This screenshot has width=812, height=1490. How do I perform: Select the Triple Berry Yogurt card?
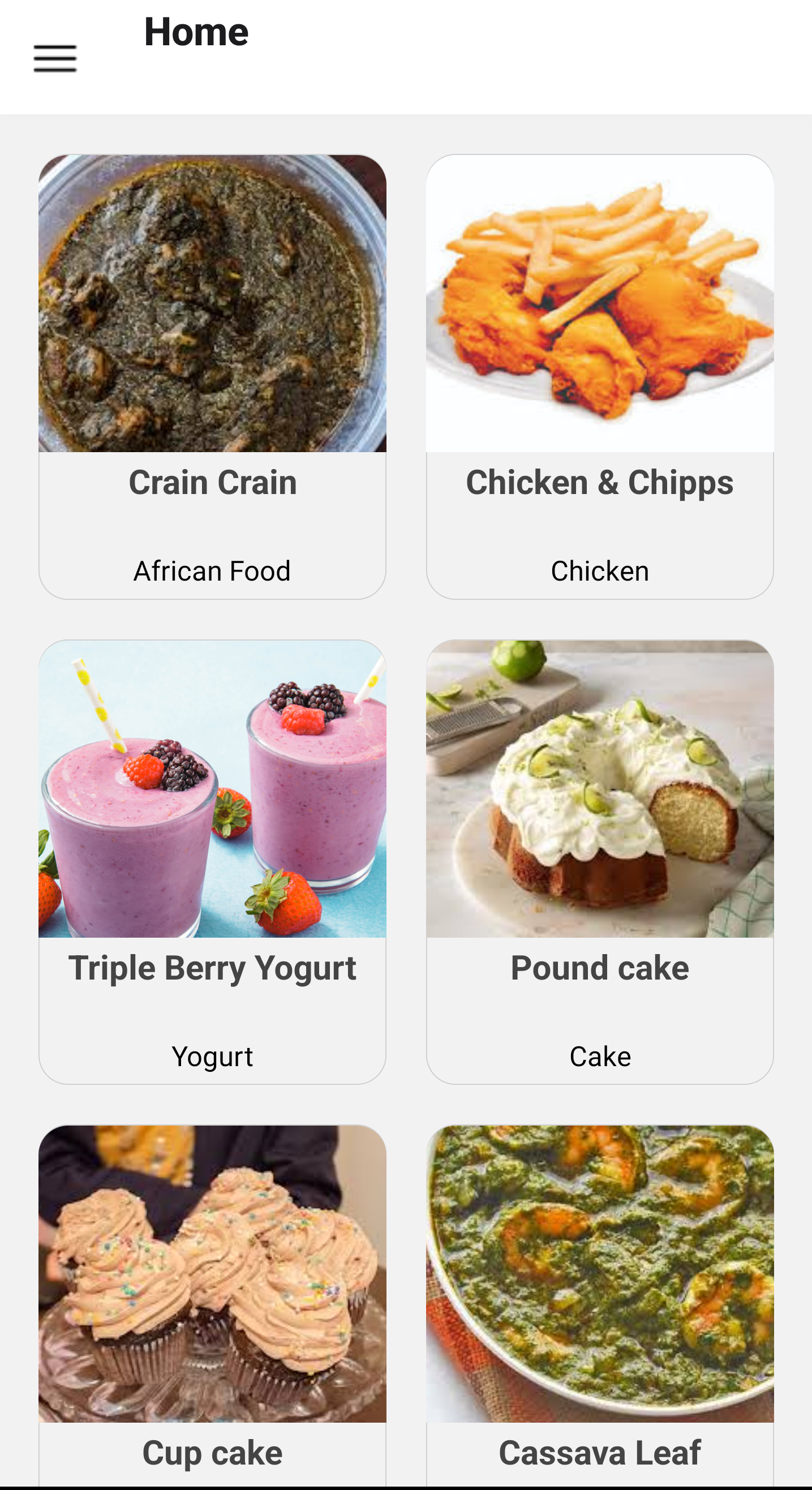click(x=212, y=861)
